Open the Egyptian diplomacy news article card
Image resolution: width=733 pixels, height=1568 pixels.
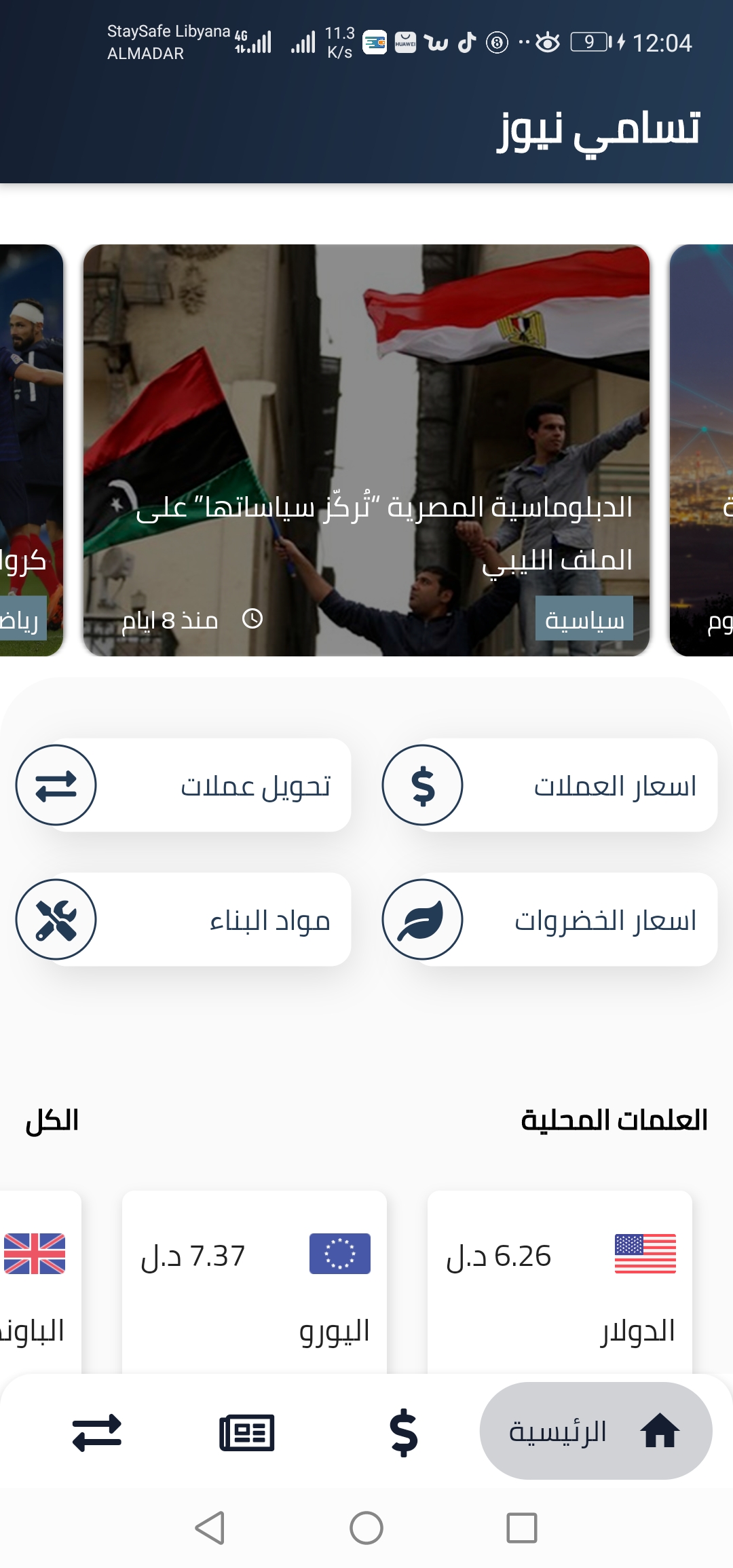[x=366, y=449]
